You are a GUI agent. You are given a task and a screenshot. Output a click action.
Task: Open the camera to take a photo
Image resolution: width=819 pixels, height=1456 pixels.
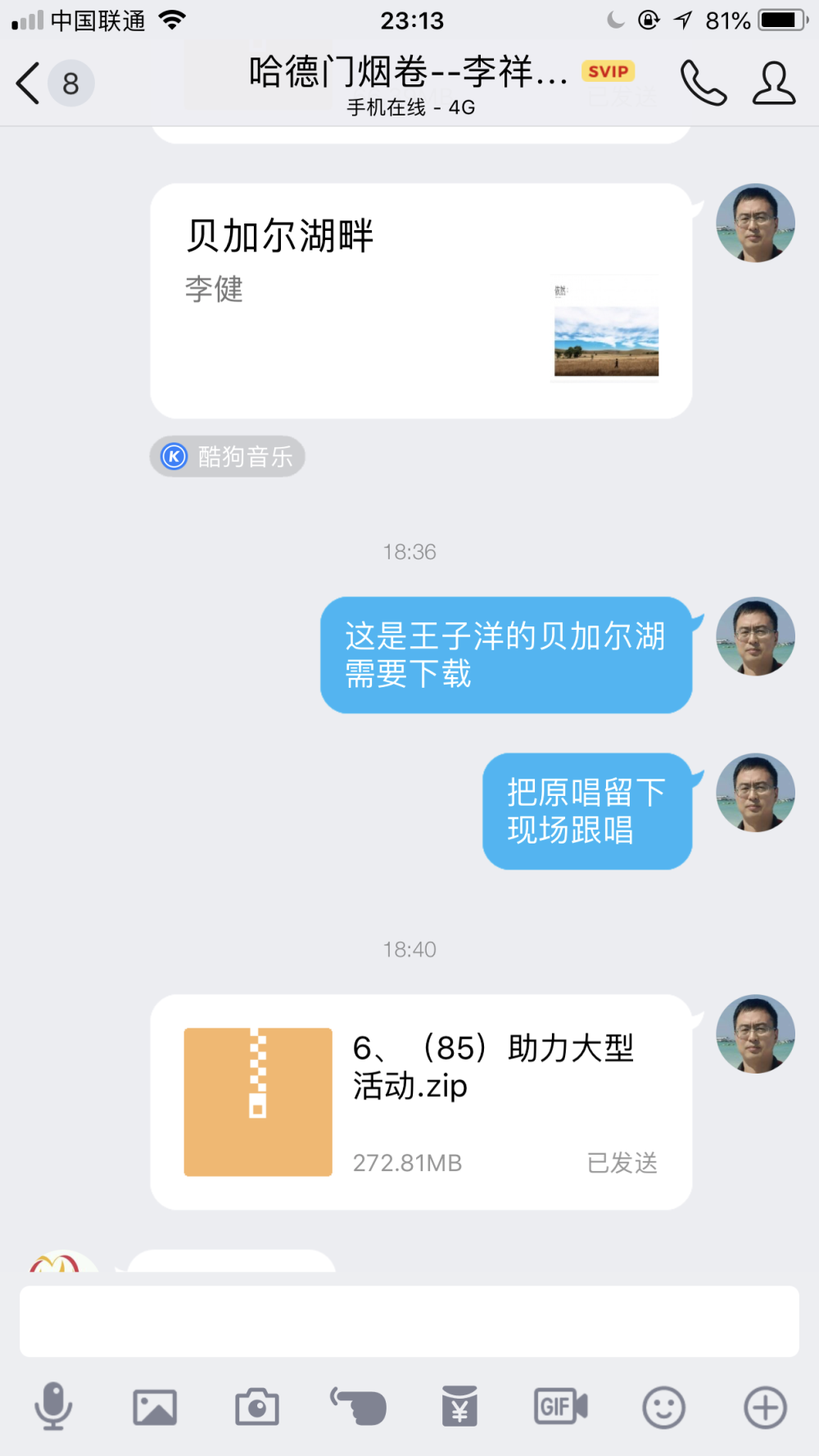(x=257, y=1407)
